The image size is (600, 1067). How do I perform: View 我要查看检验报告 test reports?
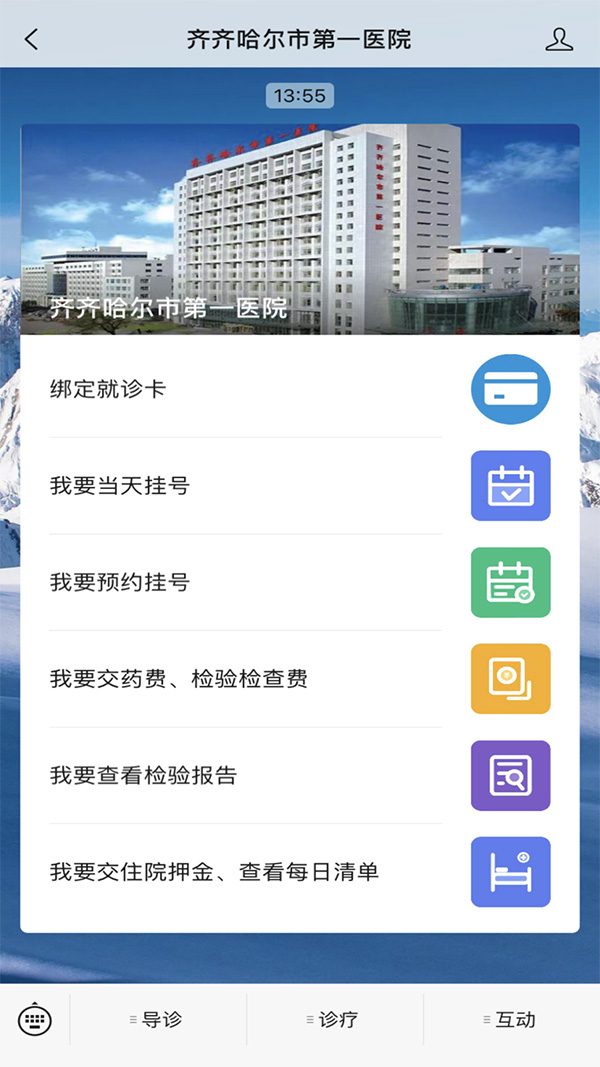pyautogui.click(x=300, y=775)
